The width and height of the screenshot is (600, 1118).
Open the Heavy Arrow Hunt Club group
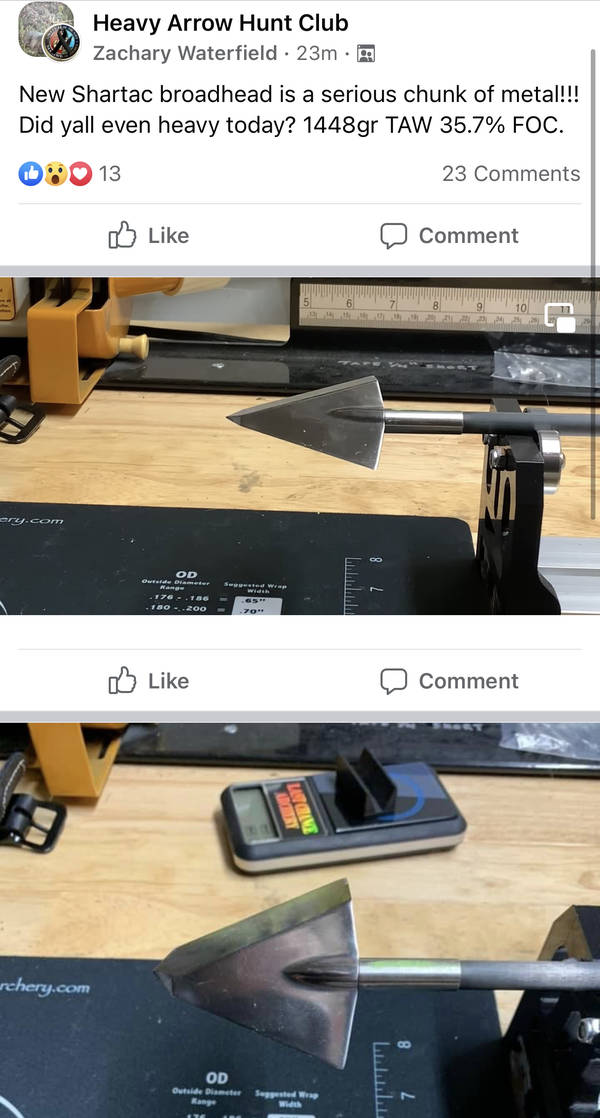[x=220, y=22]
